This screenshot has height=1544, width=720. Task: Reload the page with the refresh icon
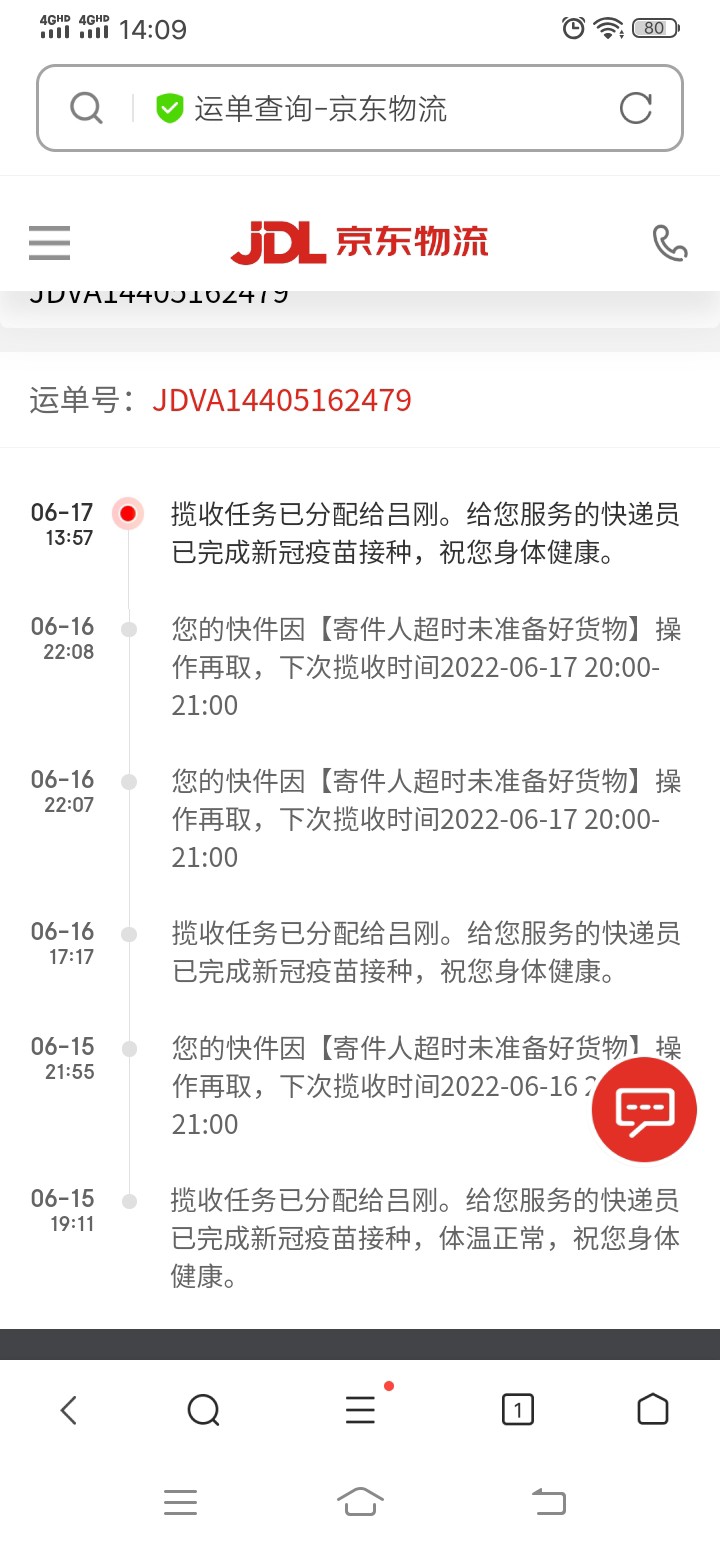tap(636, 108)
